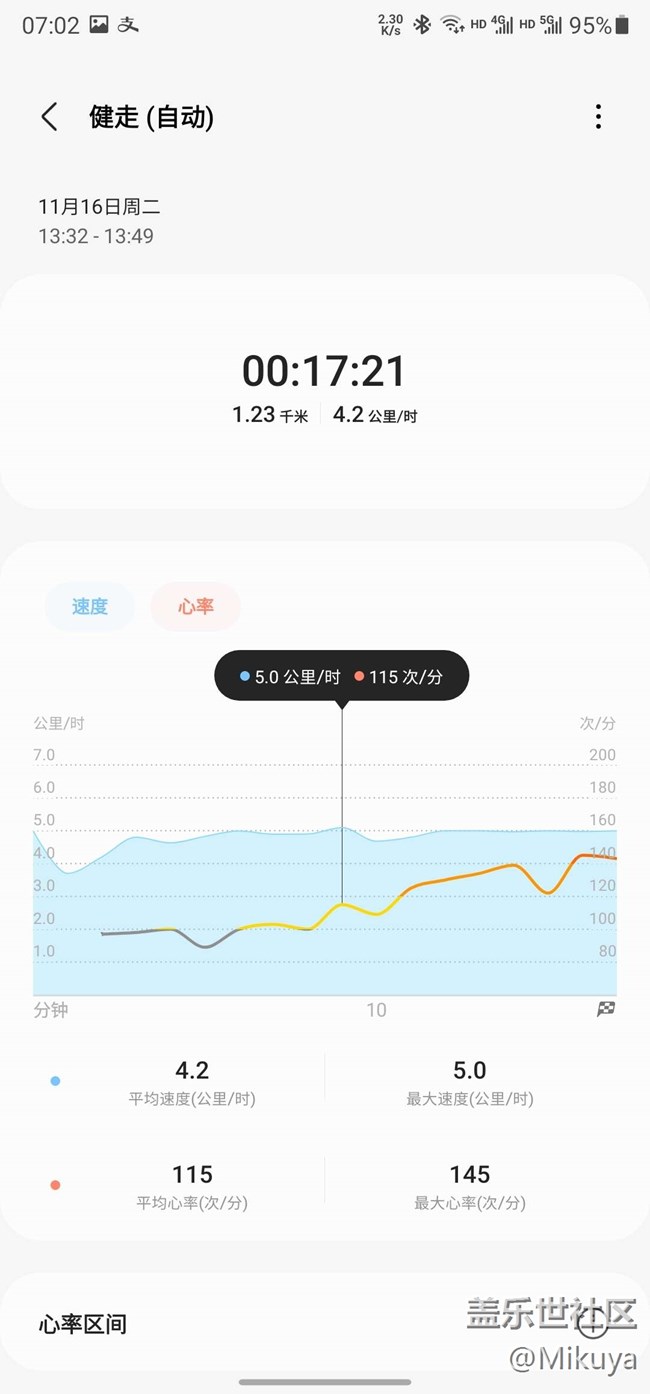Toggle the 速度 chart chip
The width and height of the screenshot is (650, 1394).
tap(90, 606)
